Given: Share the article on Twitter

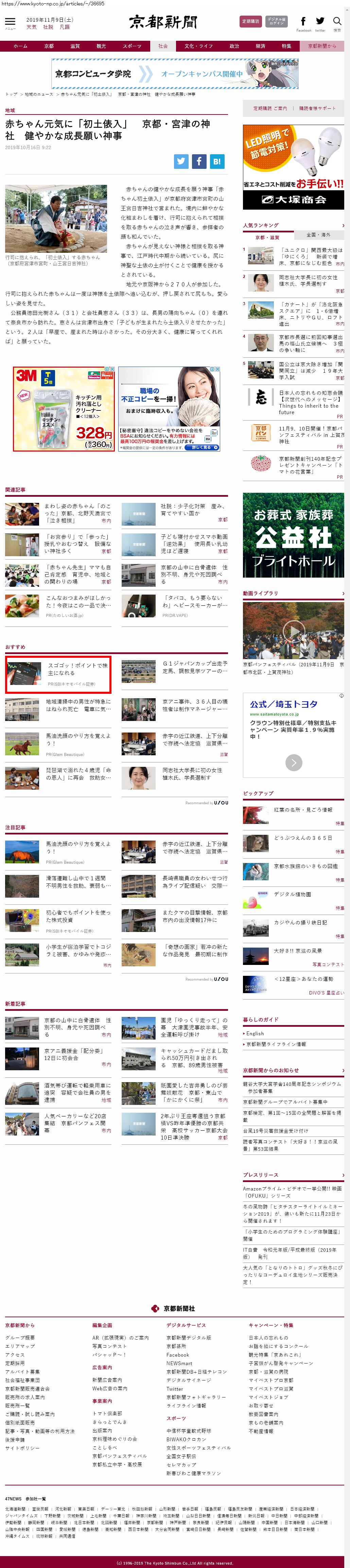Looking at the screenshot, I should pos(181,161).
